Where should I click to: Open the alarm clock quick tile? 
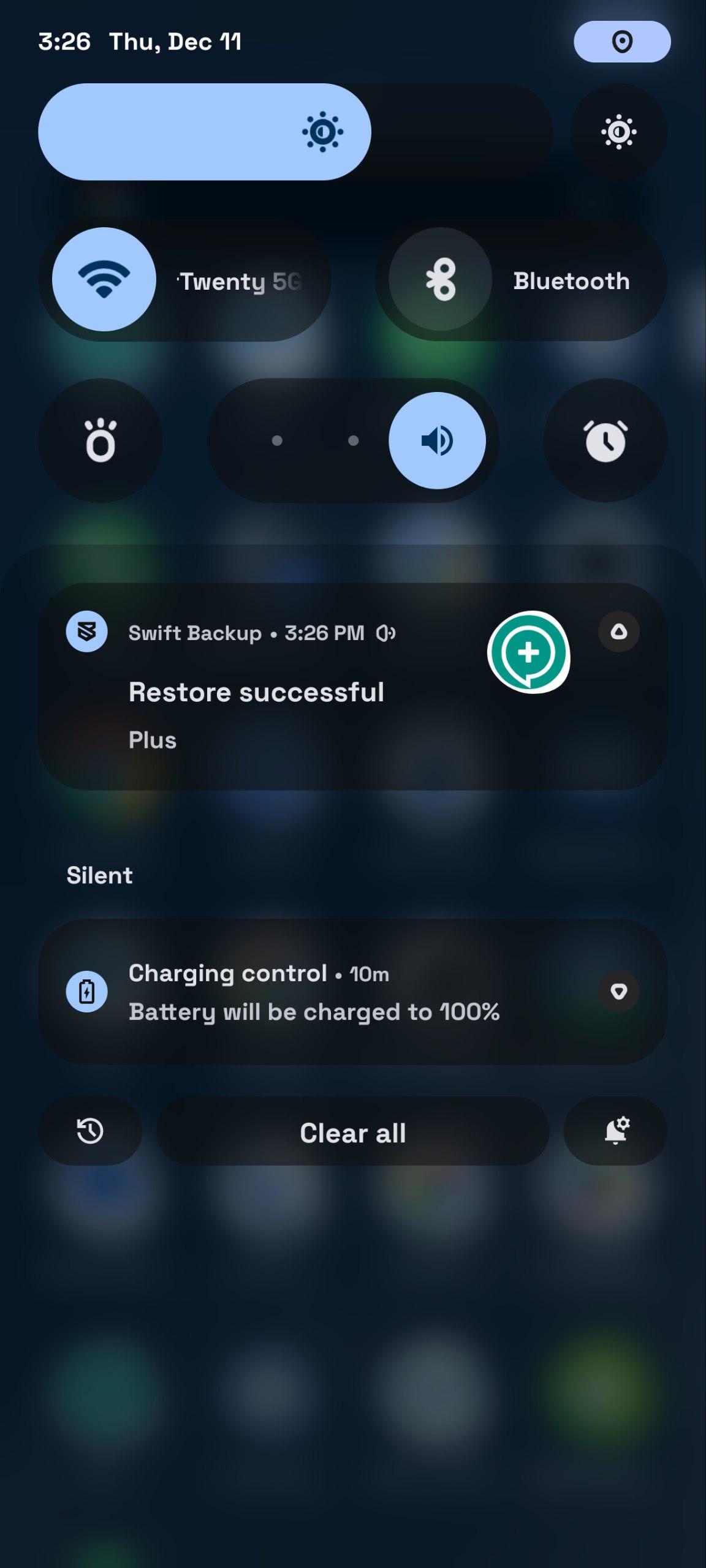coord(605,440)
